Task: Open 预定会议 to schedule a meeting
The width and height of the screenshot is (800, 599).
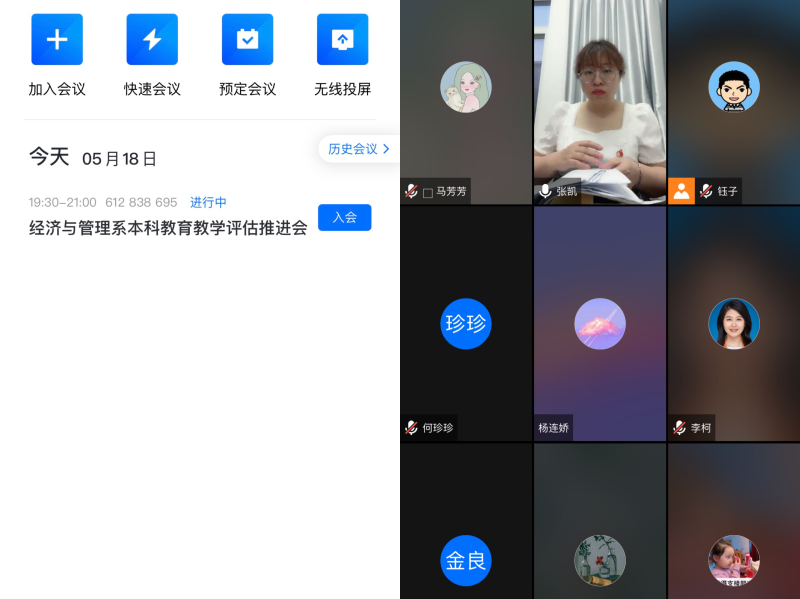Action: pos(247,40)
